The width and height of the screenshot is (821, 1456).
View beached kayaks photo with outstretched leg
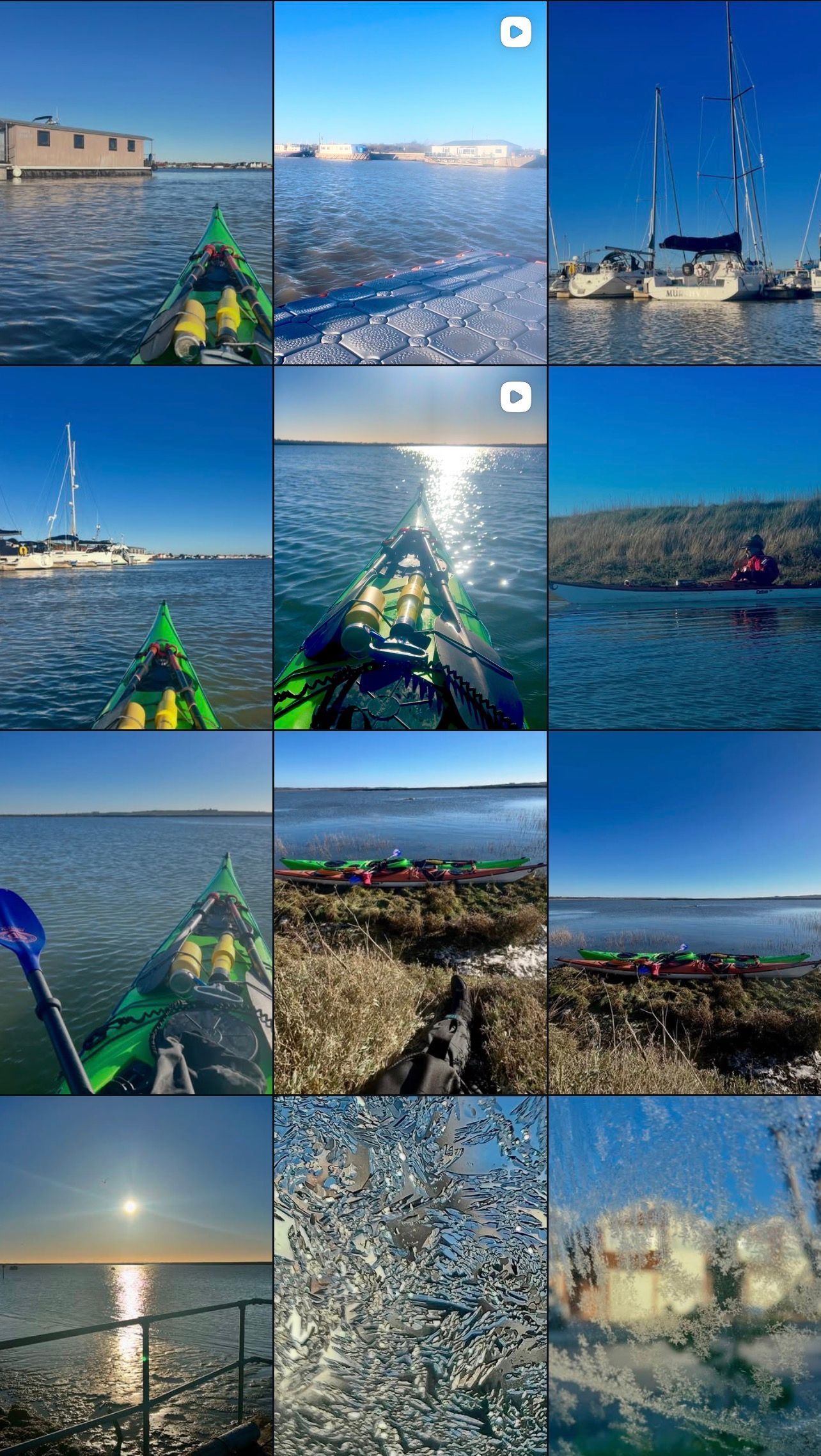pyautogui.click(x=410, y=913)
